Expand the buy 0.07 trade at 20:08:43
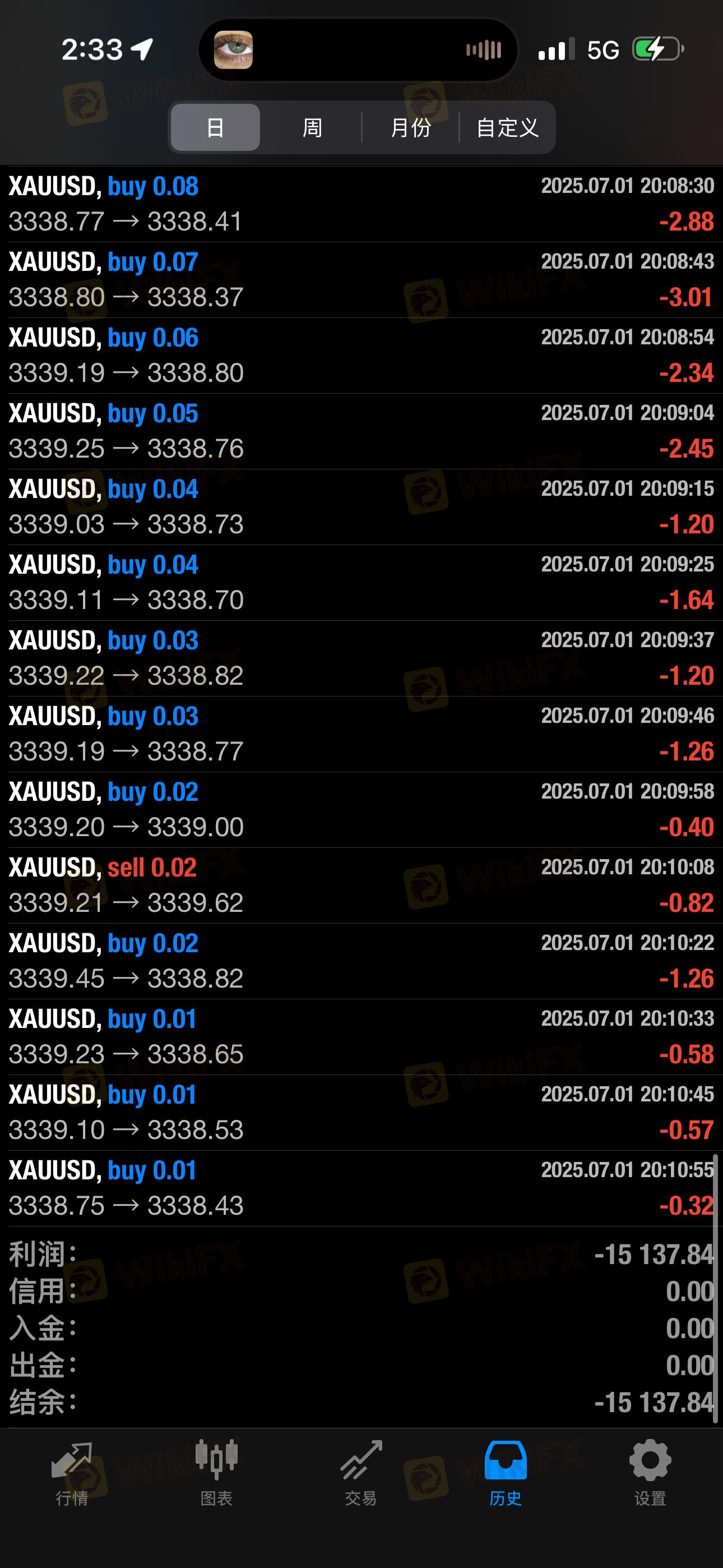This screenshot has width=723, height=1568. (x=361, y=280)
